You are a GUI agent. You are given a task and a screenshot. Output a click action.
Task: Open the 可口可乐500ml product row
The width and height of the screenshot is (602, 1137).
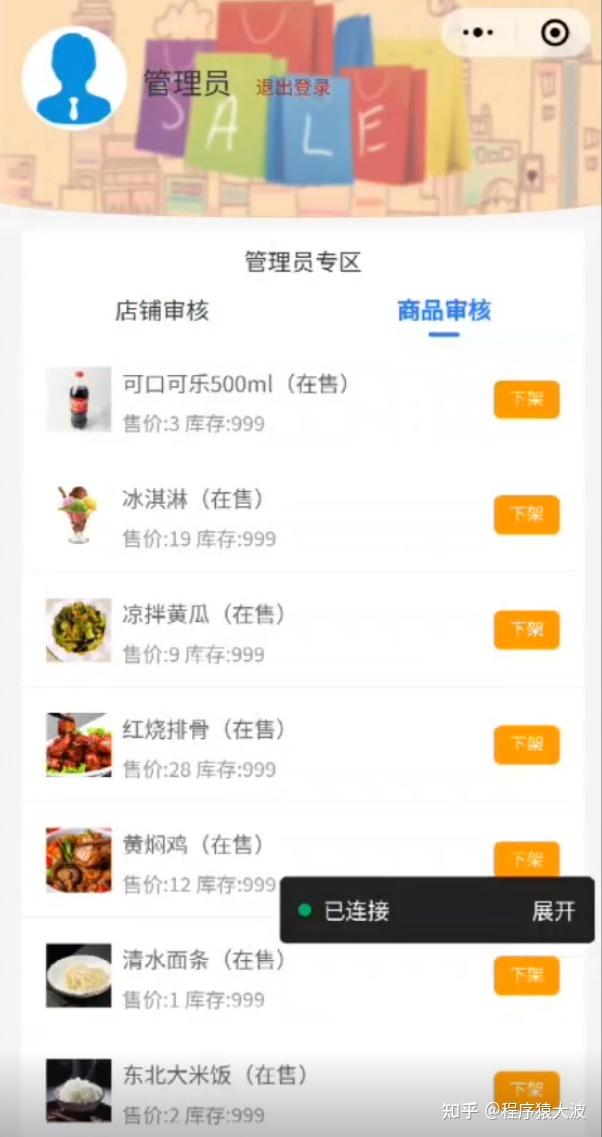pyautogui.click(x=302, y=400)
